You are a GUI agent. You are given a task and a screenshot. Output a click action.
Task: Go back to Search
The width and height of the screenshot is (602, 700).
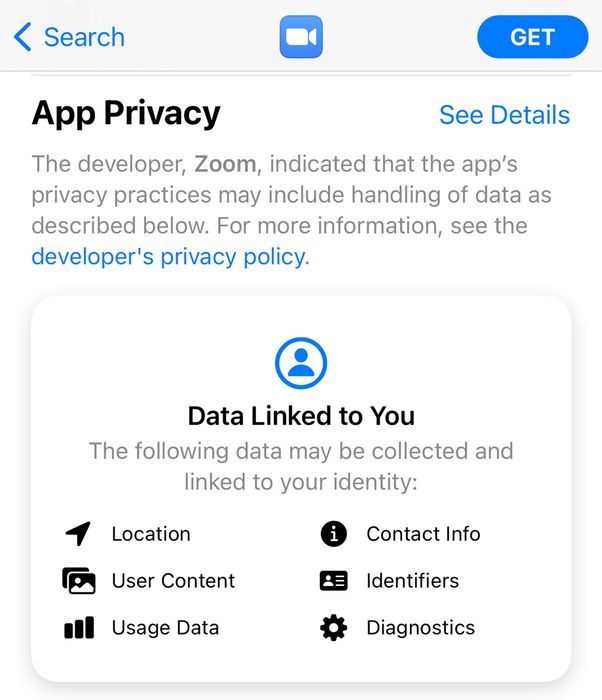point(69,37)
